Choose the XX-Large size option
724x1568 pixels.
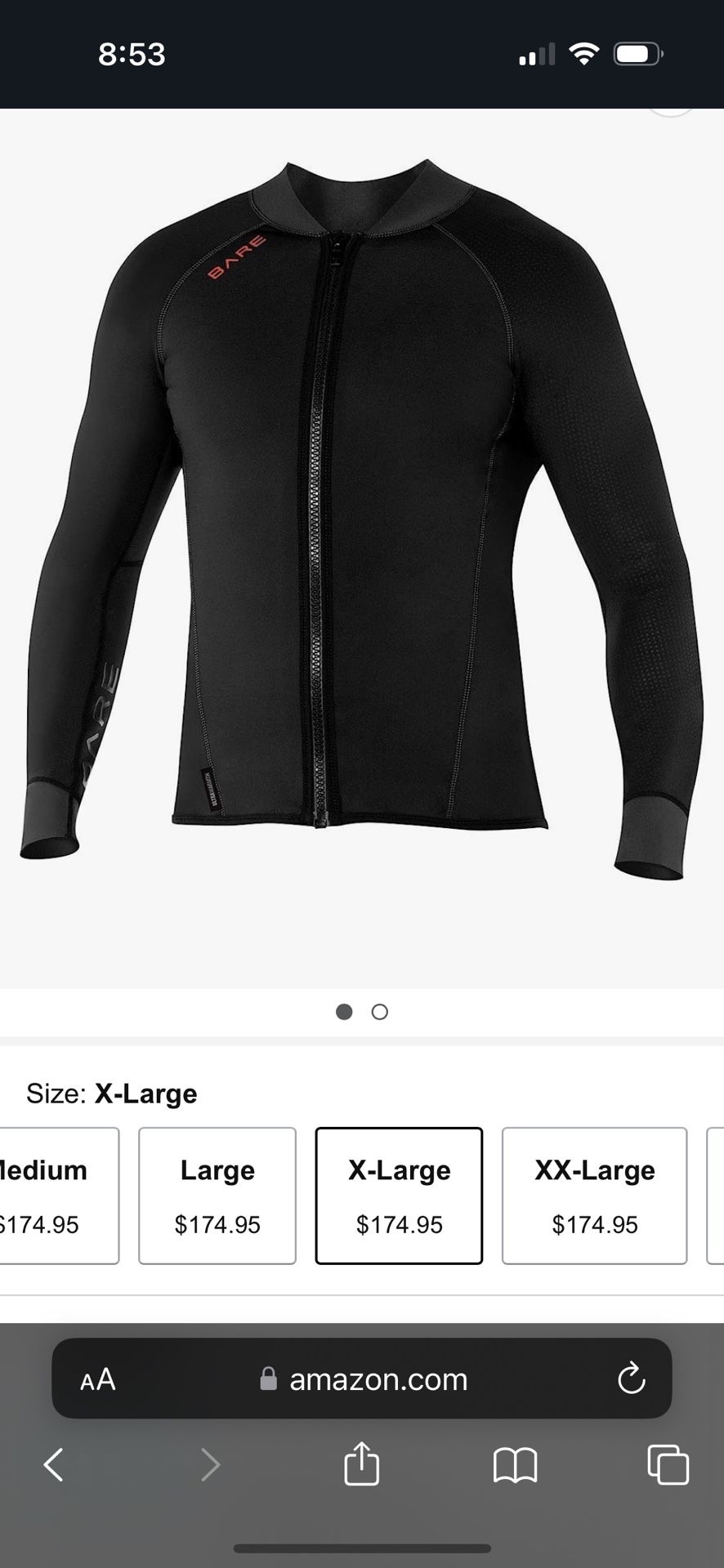(x=594, y=1196)
